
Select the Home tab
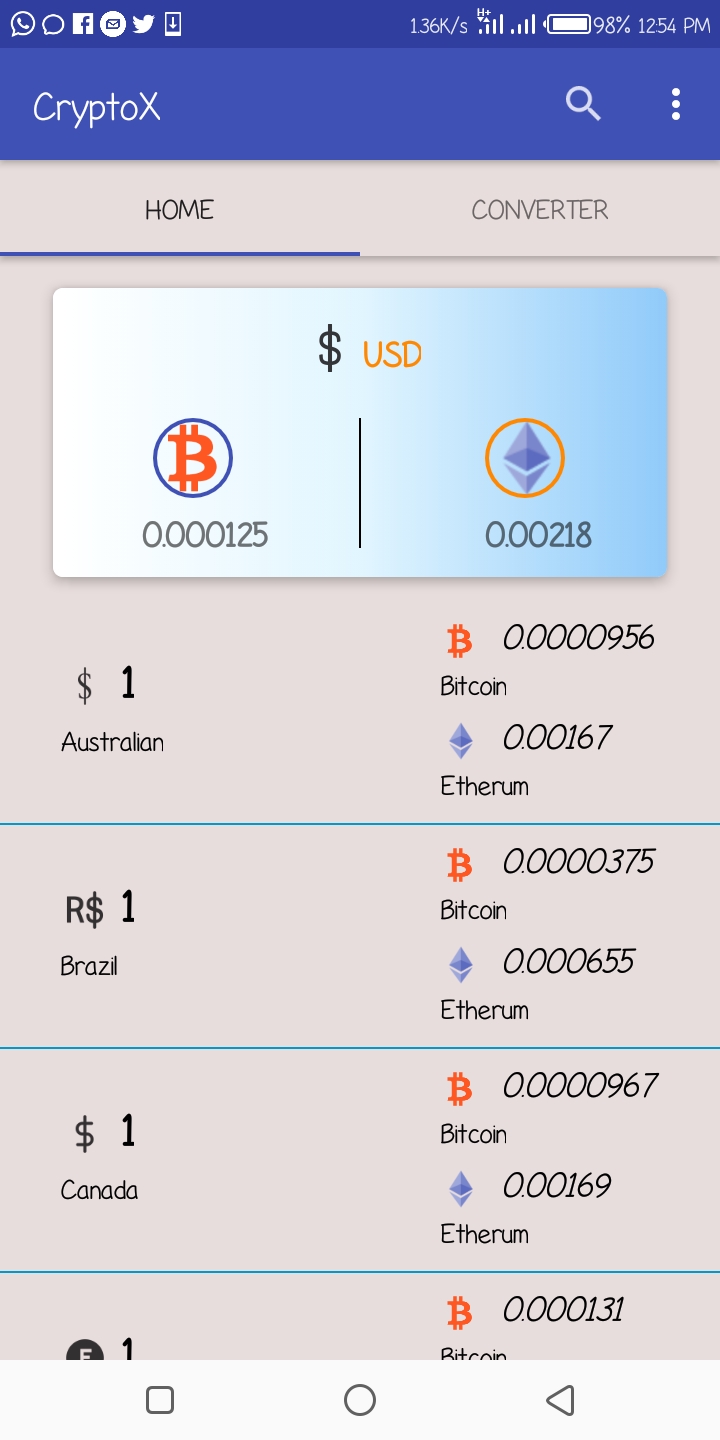pyautogui.click(x=180, y=210)
